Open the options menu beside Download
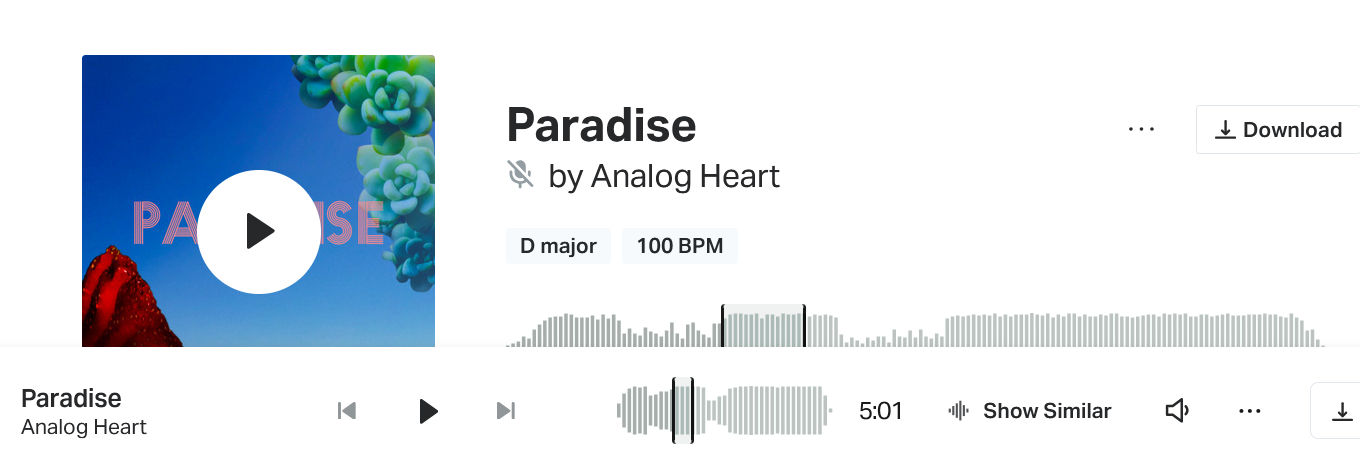The image size is (1360, 466). 1141,129
